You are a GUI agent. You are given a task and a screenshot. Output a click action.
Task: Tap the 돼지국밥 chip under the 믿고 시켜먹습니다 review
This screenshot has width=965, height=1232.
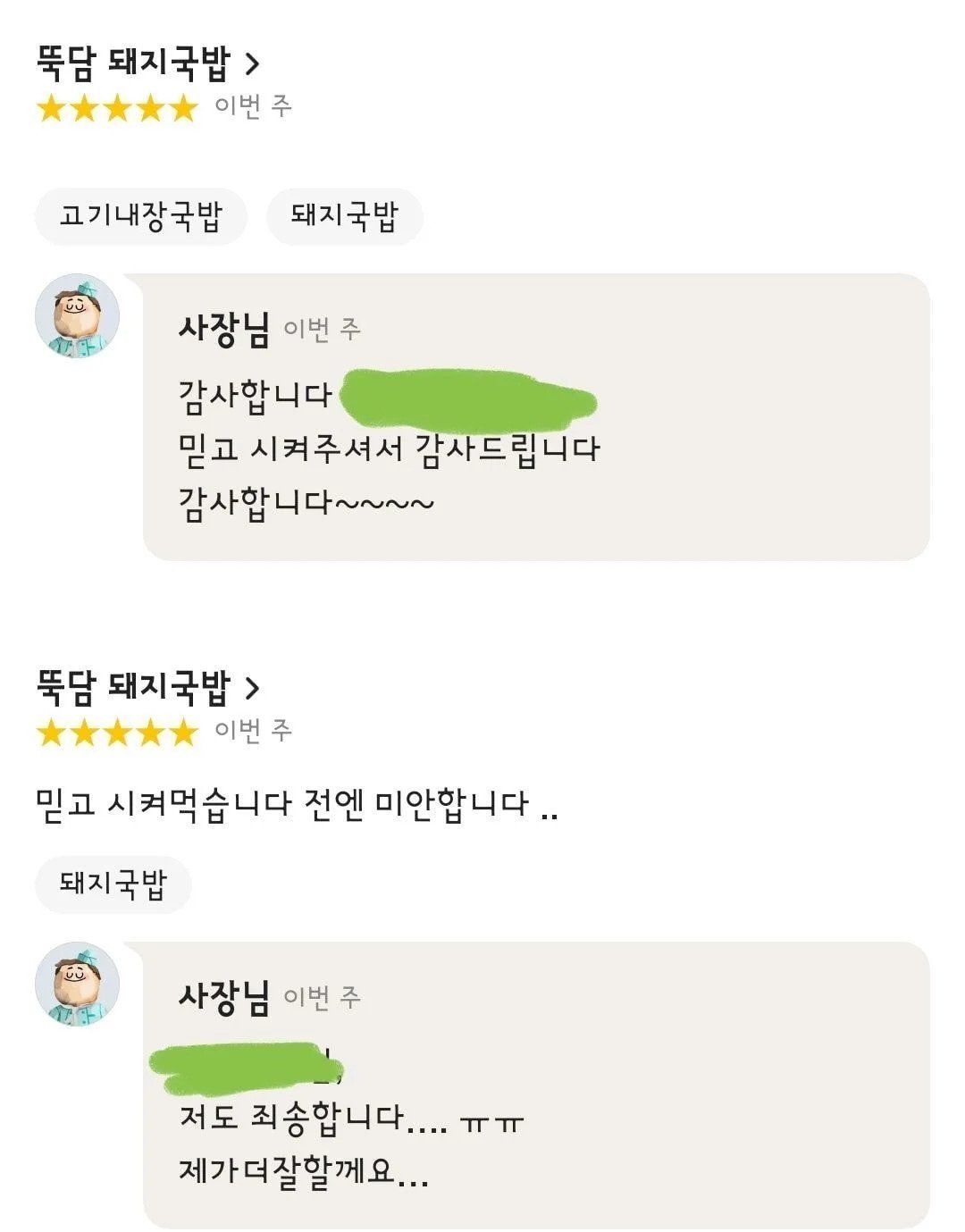coord(113,884)
